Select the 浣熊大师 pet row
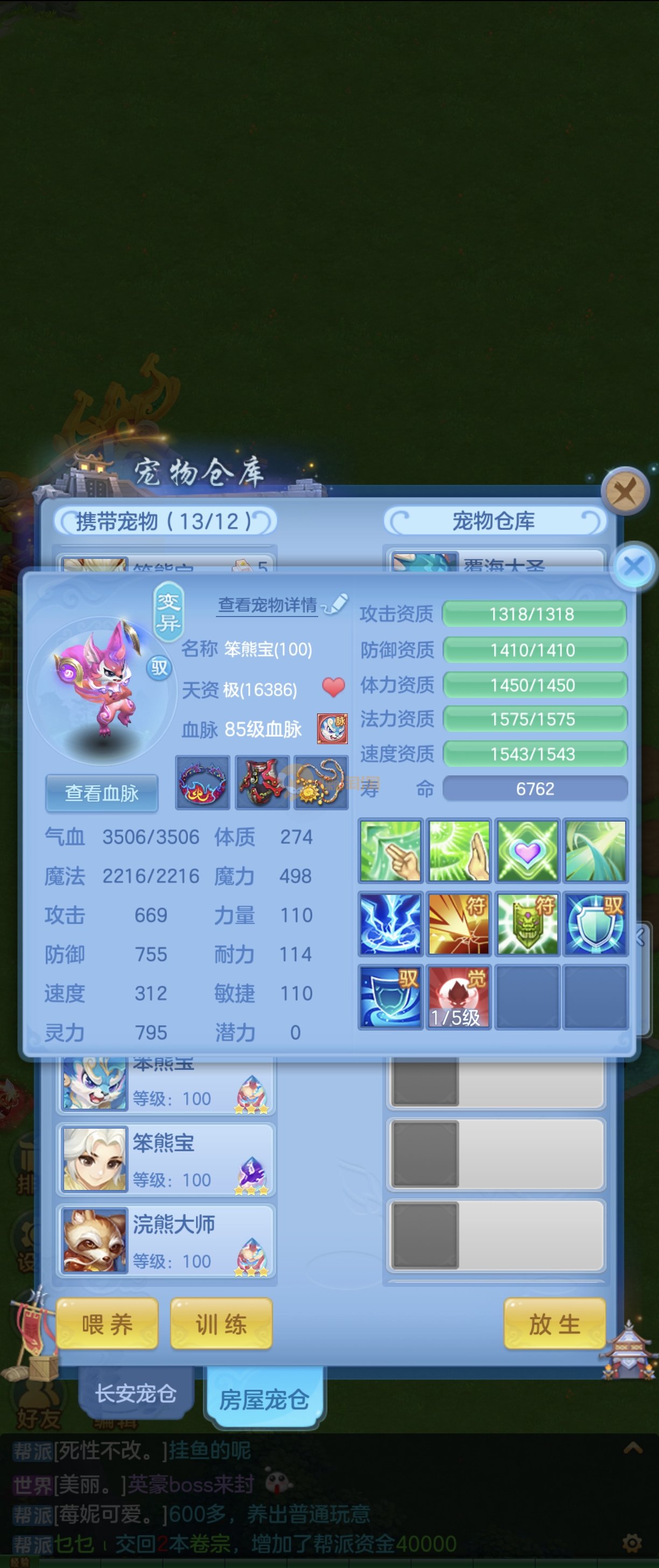Screen dimensions: 659x1568 click(x=165, y=1241)
